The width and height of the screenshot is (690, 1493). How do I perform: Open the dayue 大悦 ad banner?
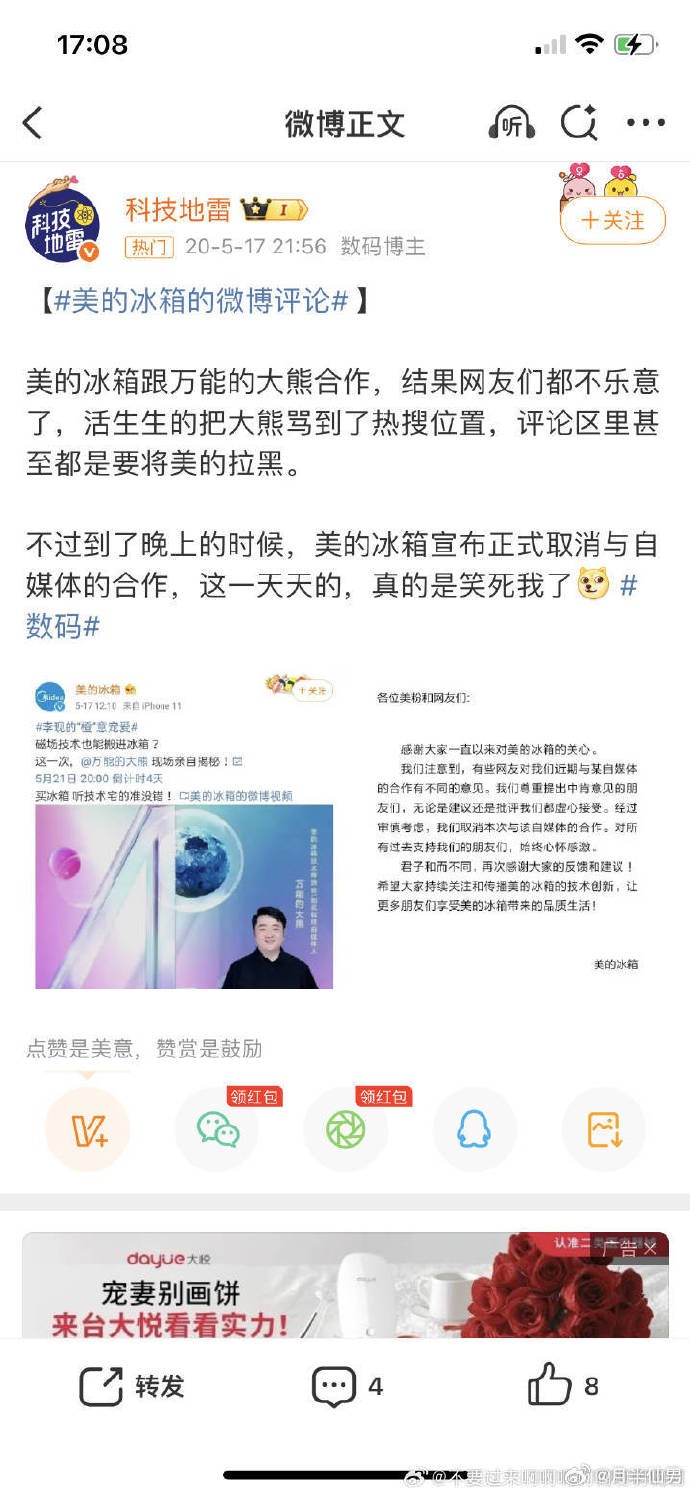(300, 1290)
